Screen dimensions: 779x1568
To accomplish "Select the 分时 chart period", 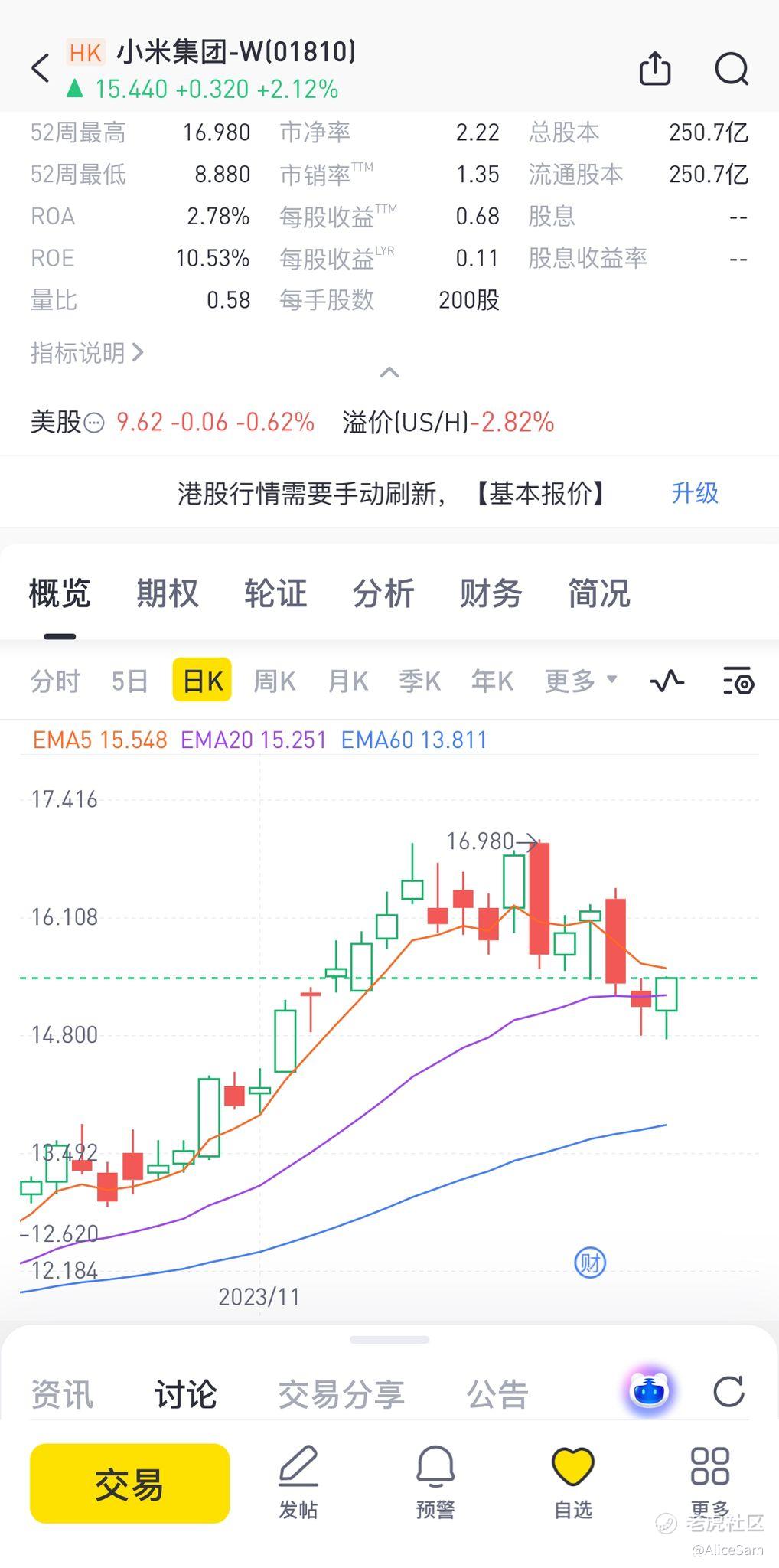I will point(55,681).
